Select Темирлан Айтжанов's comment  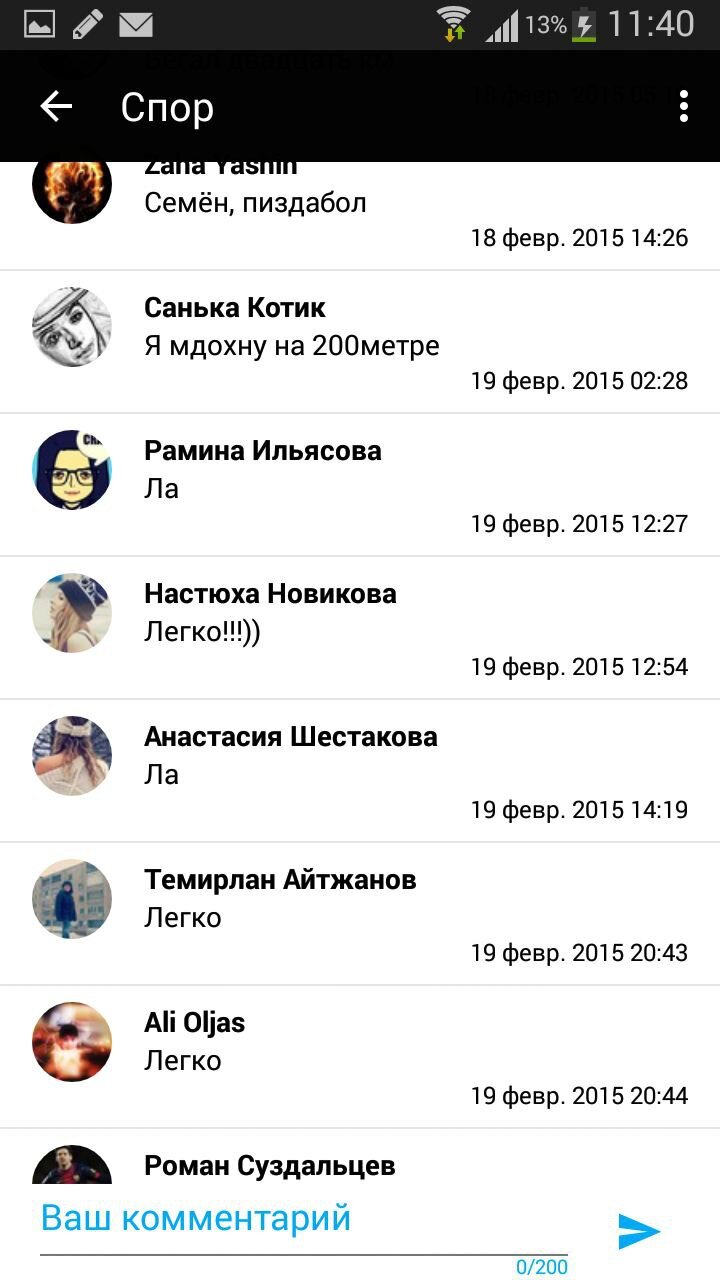pos(360,914)
